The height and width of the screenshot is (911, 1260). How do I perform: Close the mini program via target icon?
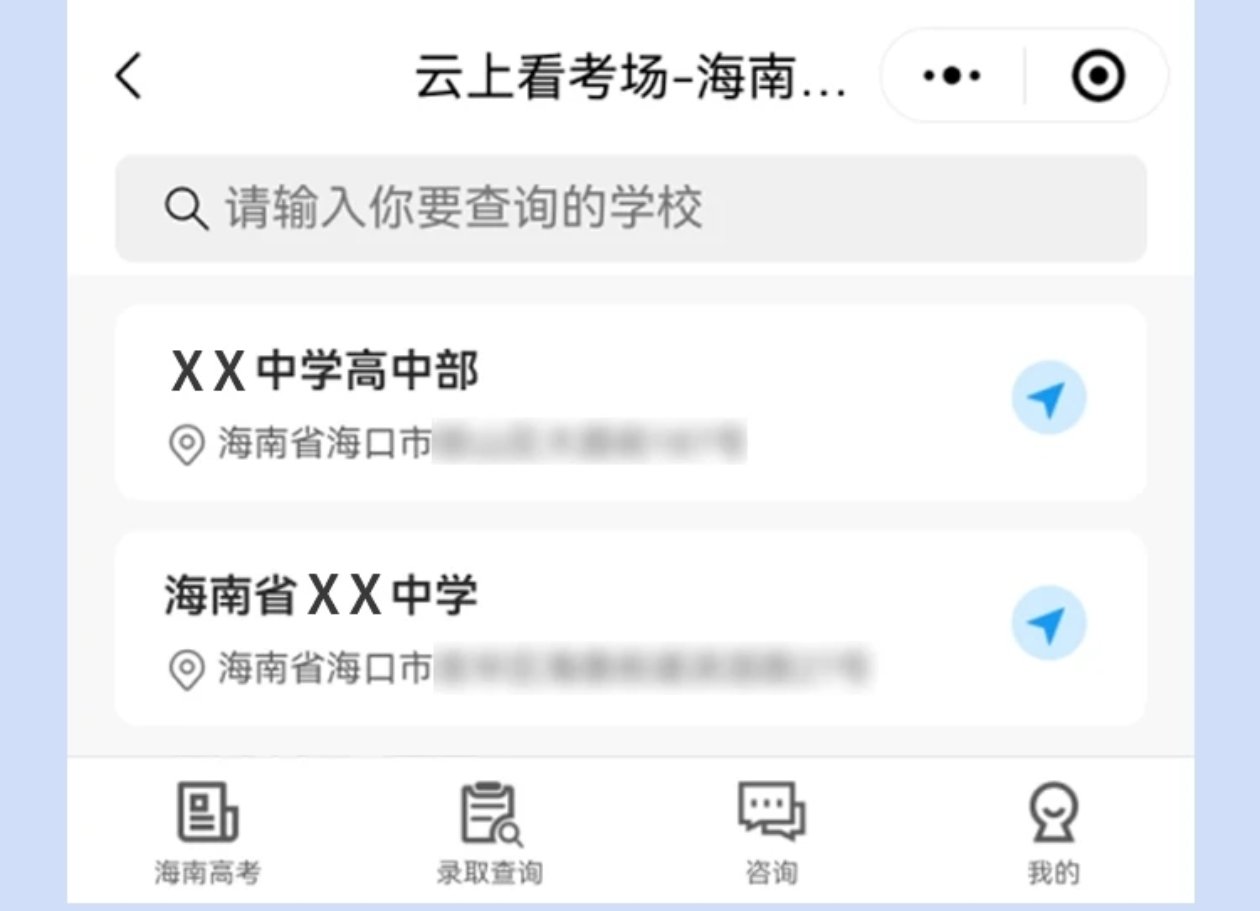tap(1098, 76)
